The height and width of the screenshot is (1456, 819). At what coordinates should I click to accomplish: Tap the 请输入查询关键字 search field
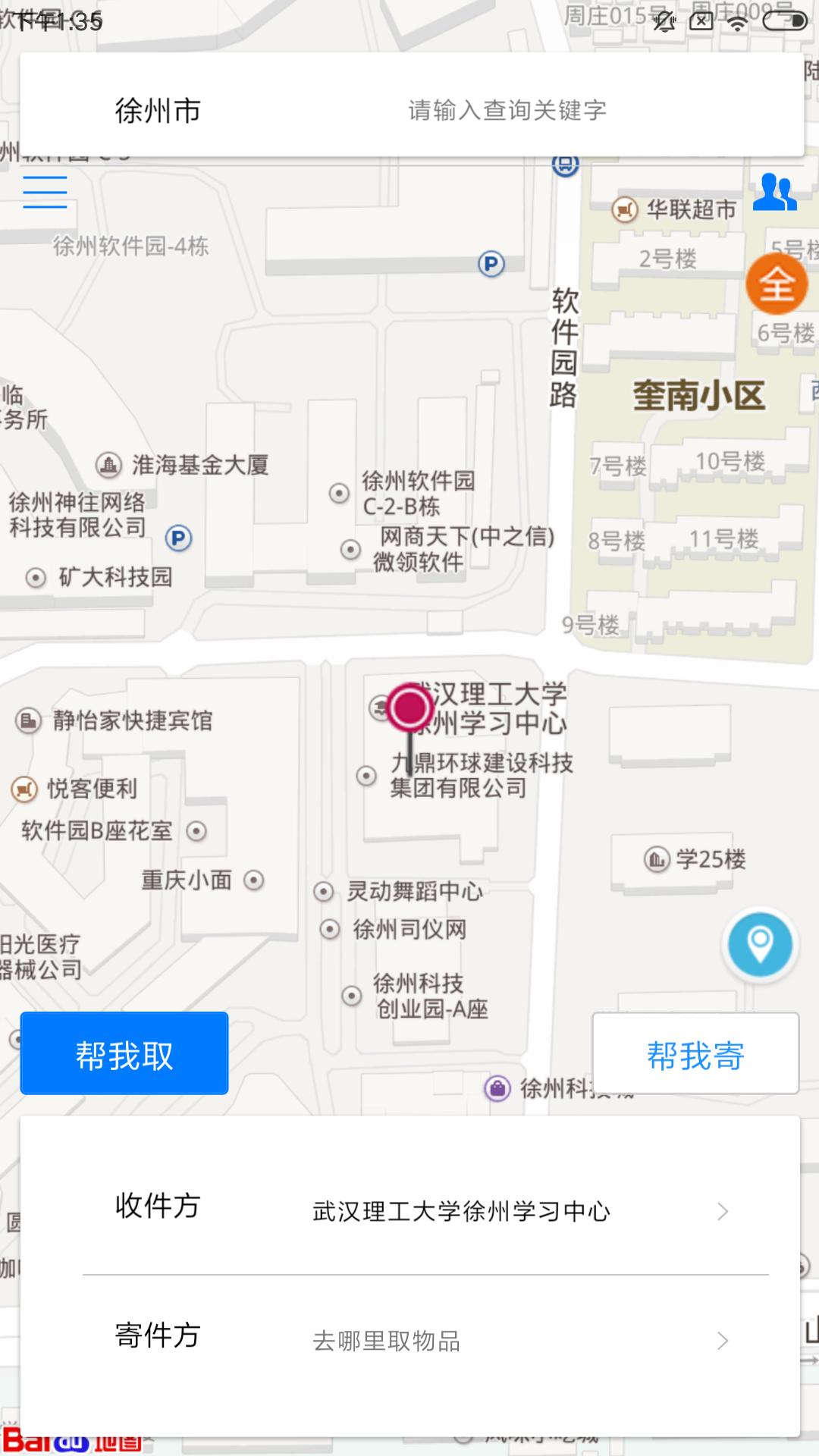click(x=507, y=111)
